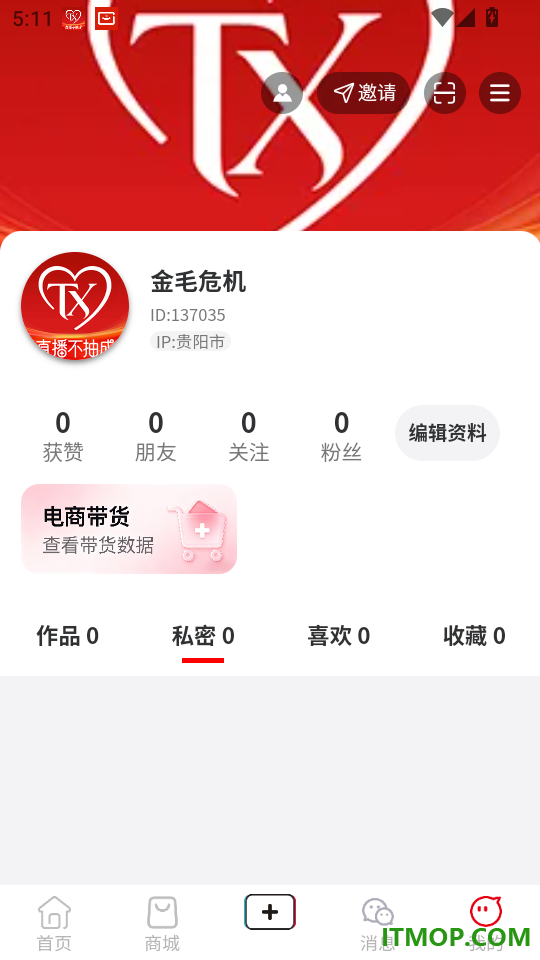The width and height of the screenshot is (540, 960).
Task: Open the 粉丝 followers list
Action: 341,437
